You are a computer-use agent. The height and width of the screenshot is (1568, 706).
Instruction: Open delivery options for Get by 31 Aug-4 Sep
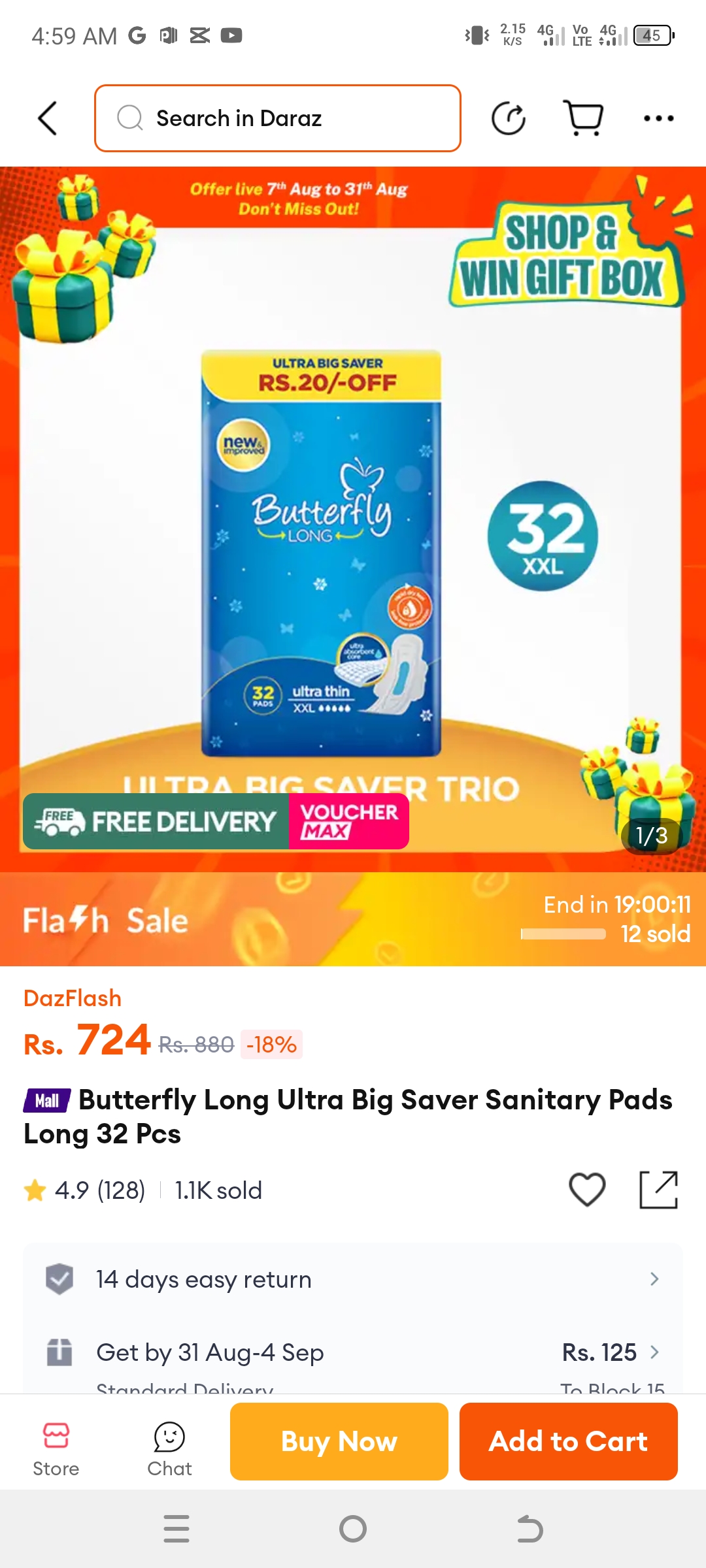tap(353, 1352)
